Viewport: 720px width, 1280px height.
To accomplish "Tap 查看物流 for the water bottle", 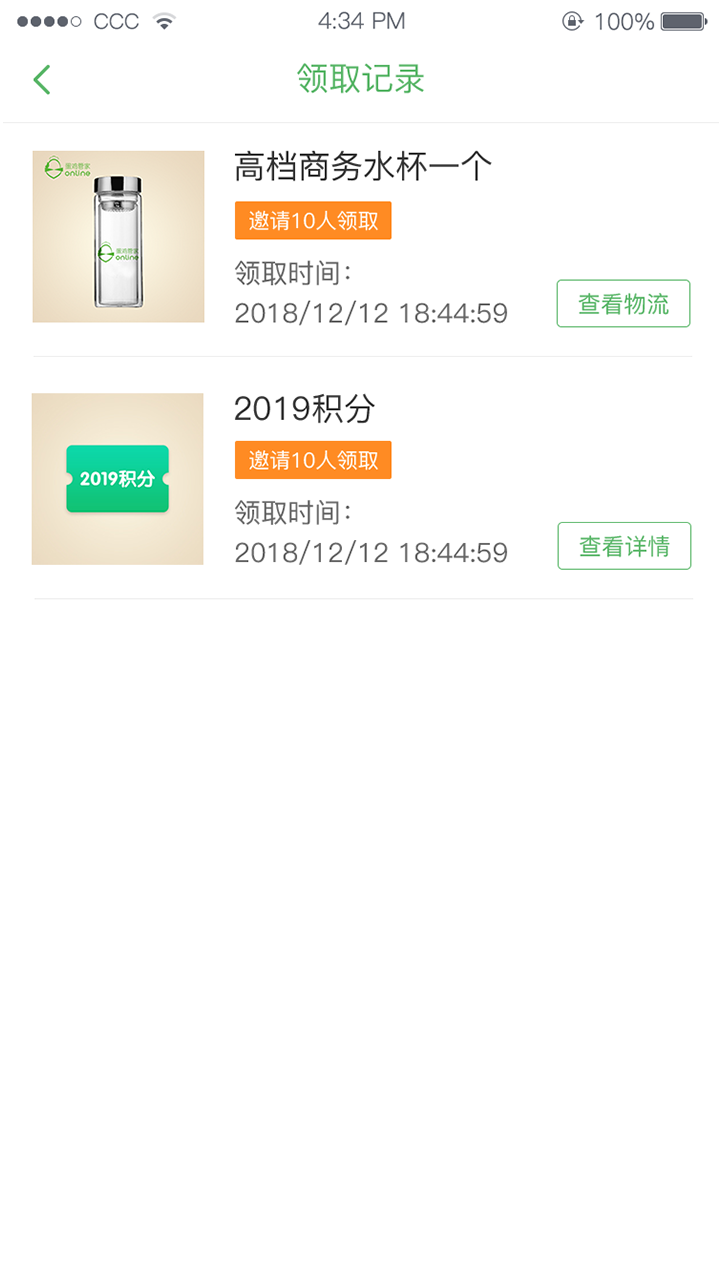I will [x=623, y=304].
